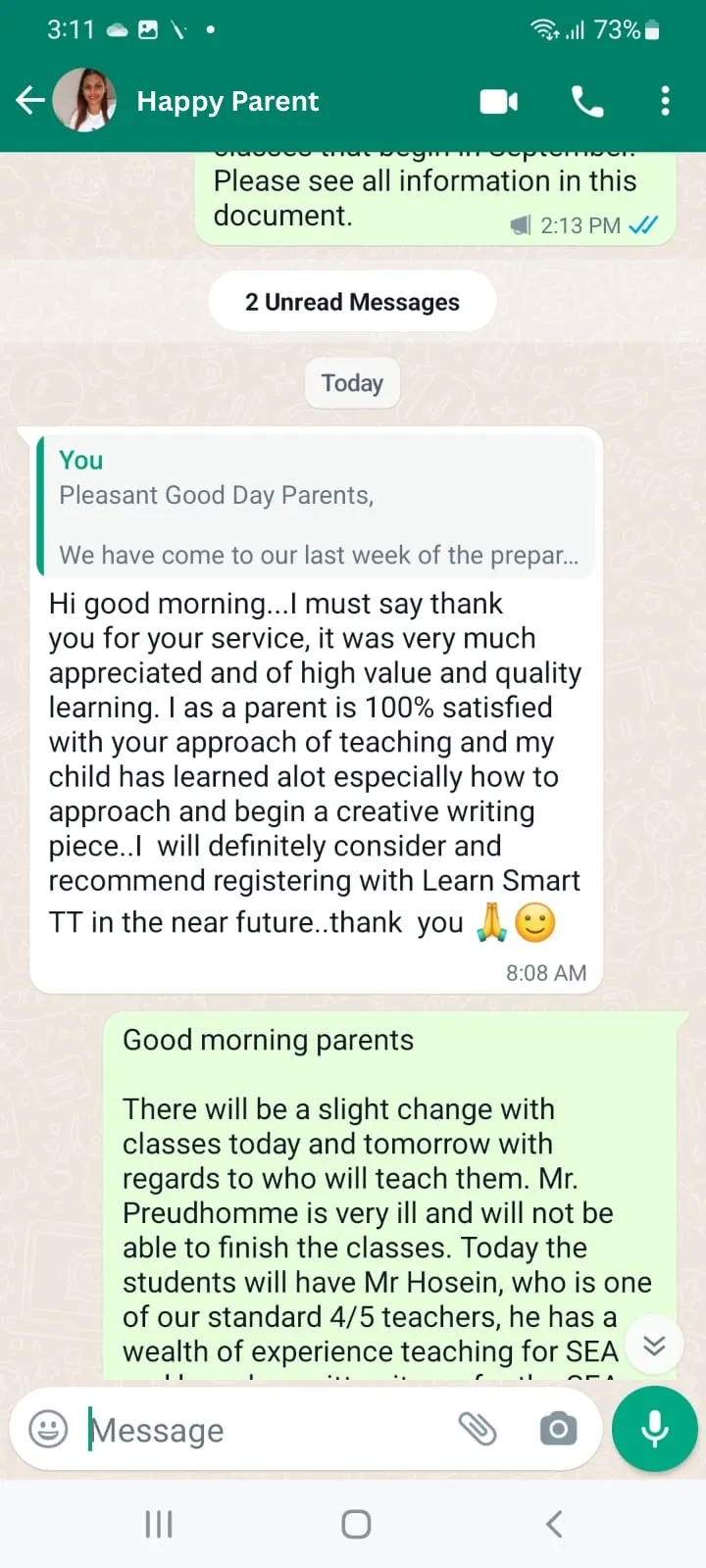Screen dimensions: 706x1568
Task: Go to the home screen
Action: click(x=356, y=1524)
